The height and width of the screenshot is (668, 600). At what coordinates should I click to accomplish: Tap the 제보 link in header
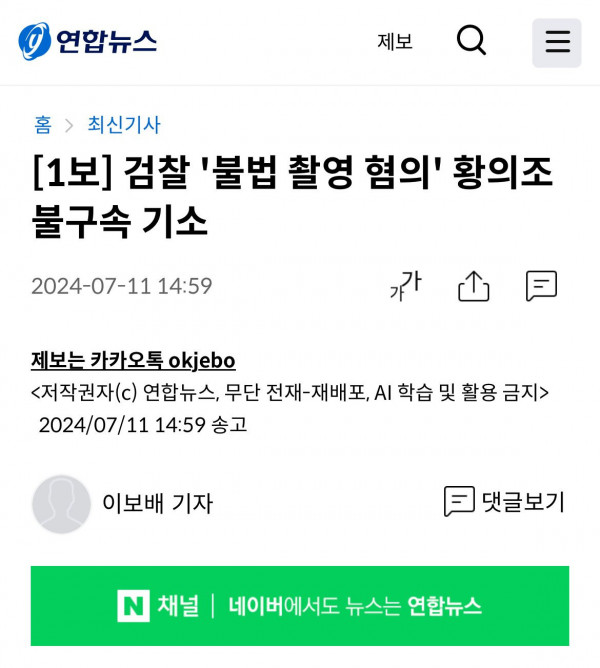tap(395, 42)
